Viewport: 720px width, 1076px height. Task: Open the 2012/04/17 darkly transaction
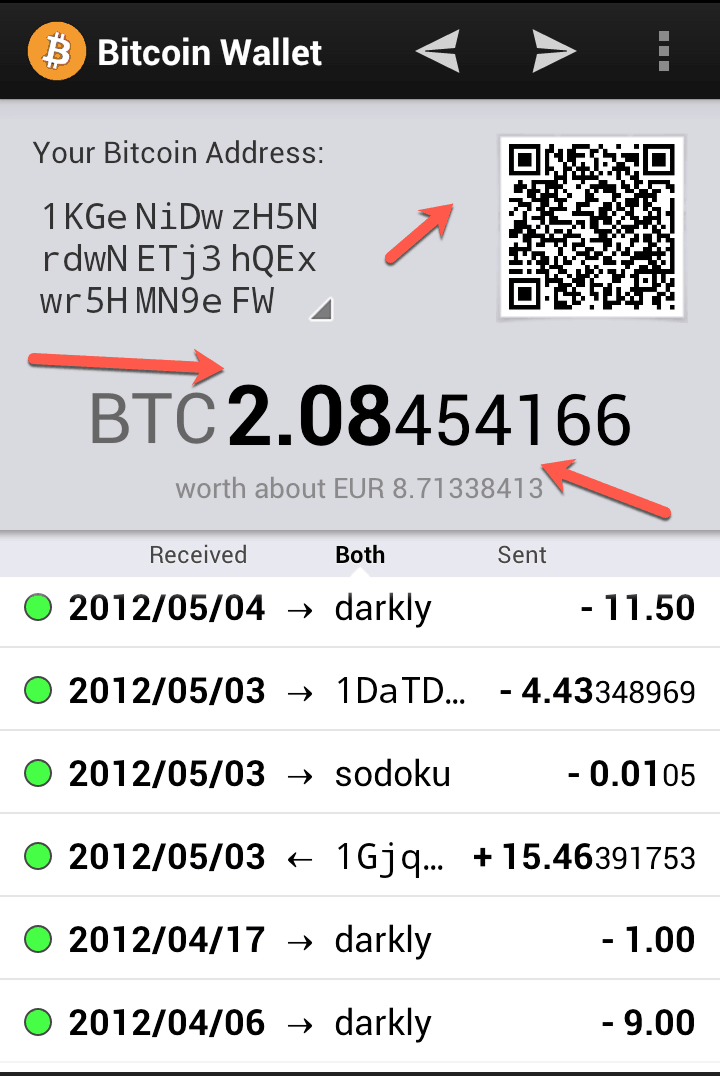pyautogui.click(x=360, y=940)
